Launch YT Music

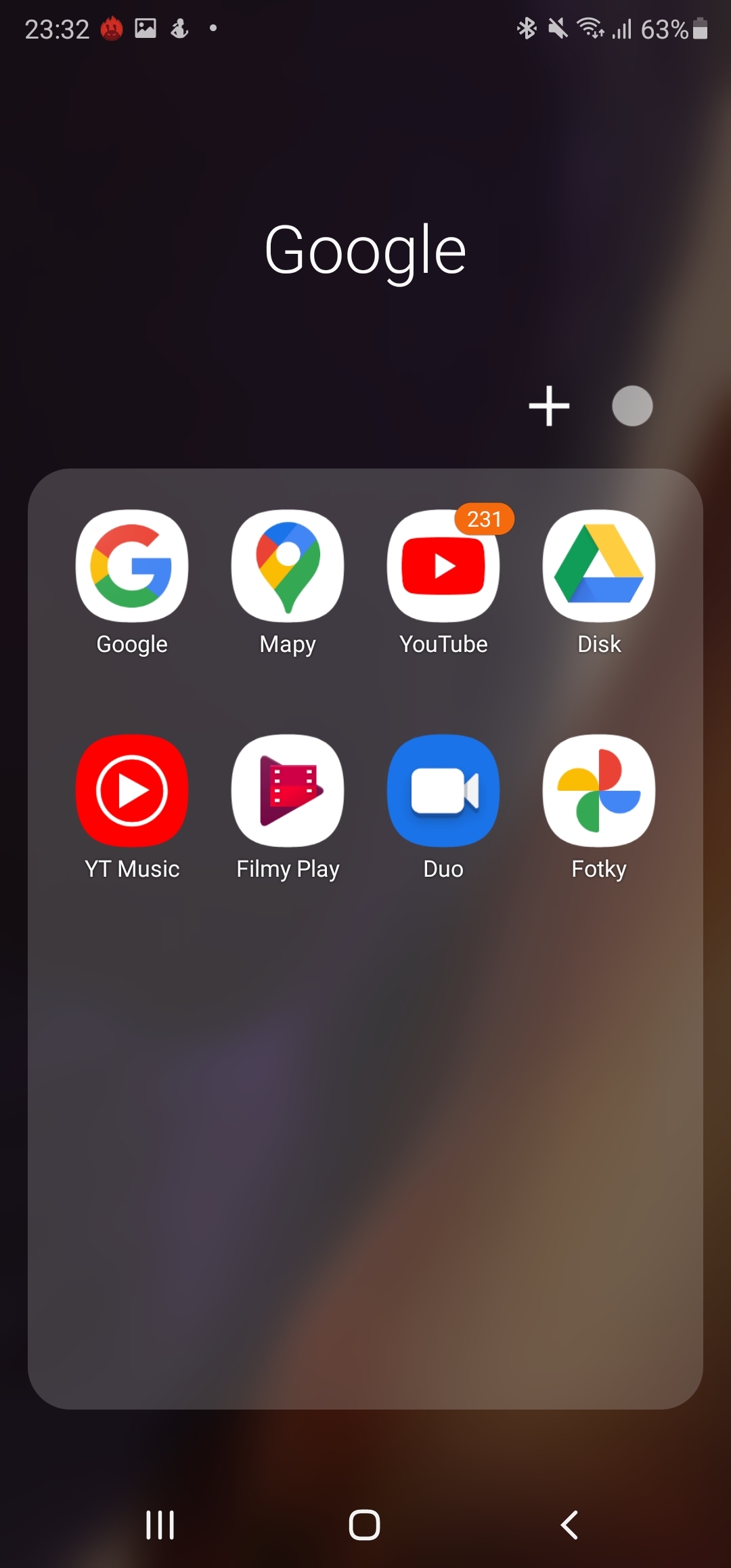click(132, 791)
